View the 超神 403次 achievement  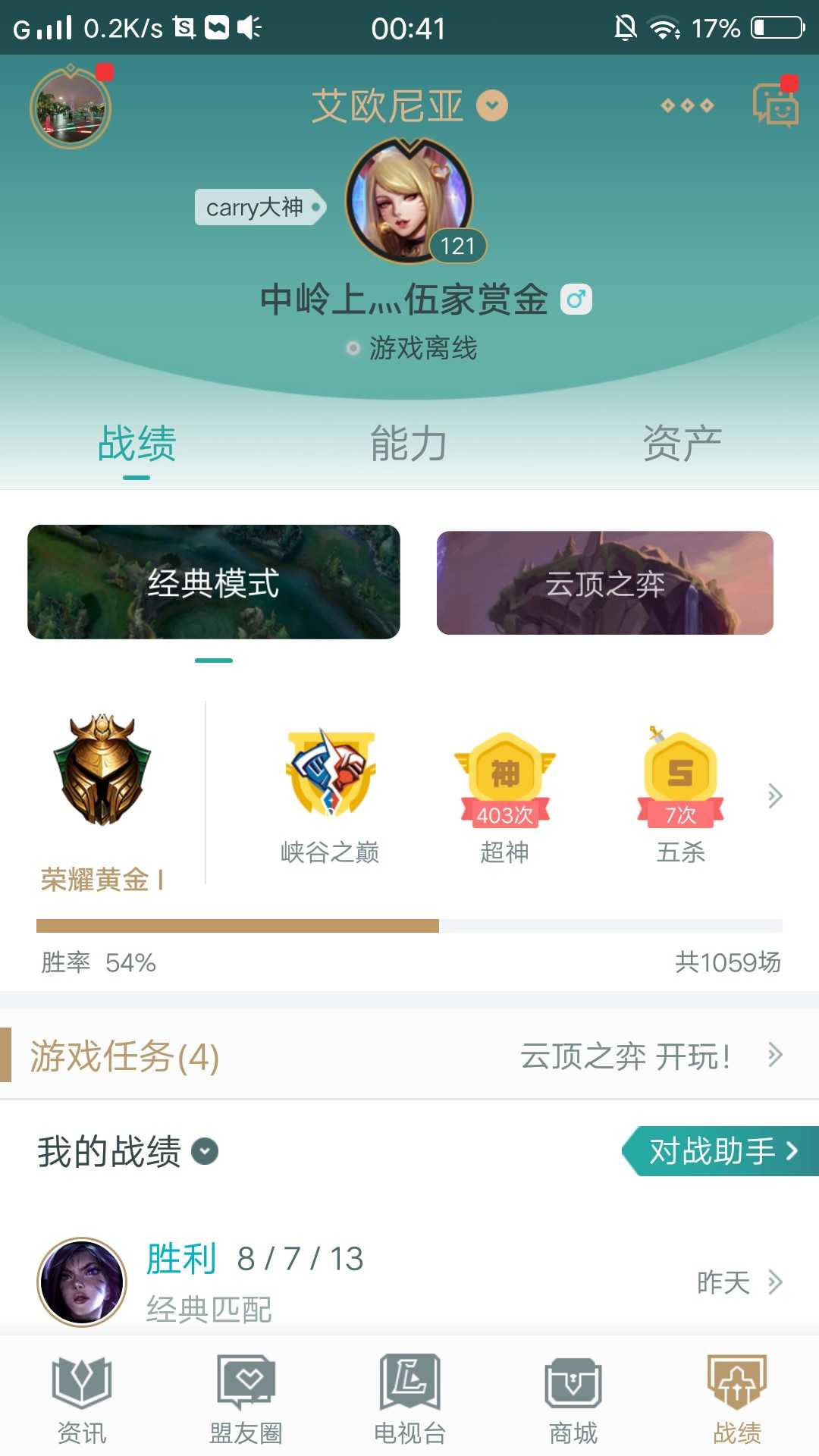click(x=505, y=796)
